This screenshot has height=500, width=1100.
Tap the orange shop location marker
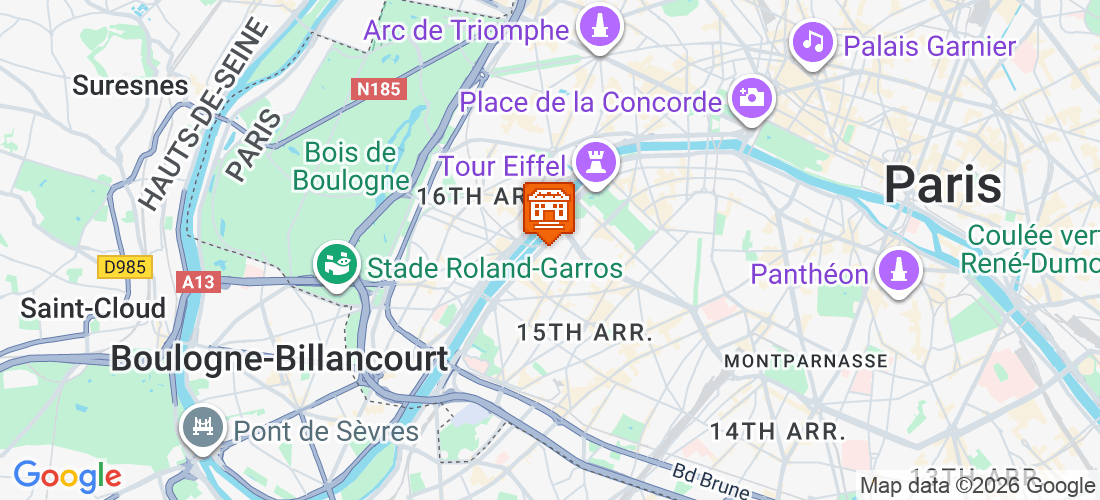pos(548,210)
